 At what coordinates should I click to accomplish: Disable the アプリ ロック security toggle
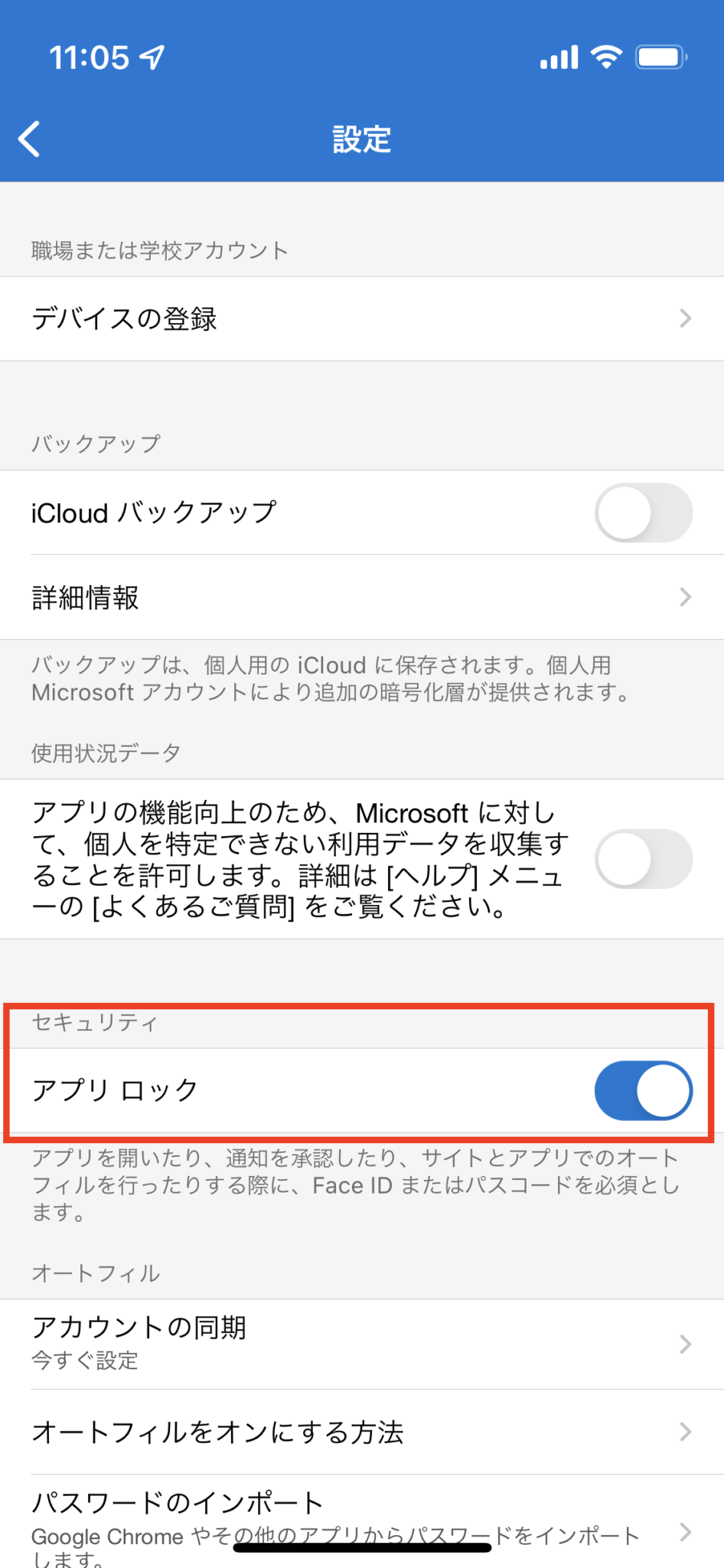[x=644, y=1090]
